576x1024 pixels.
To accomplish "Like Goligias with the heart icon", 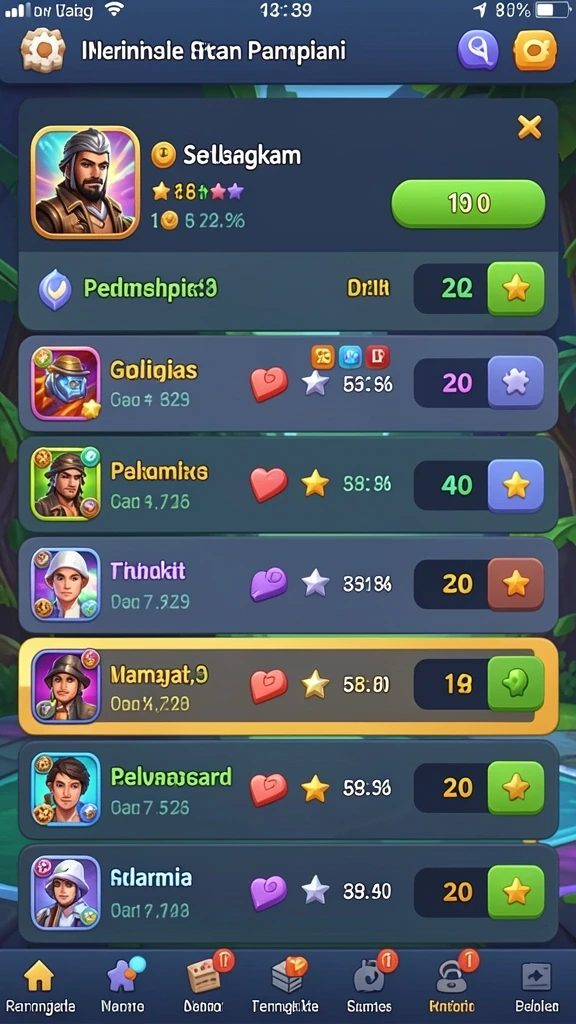I will (x=269, y=383).
